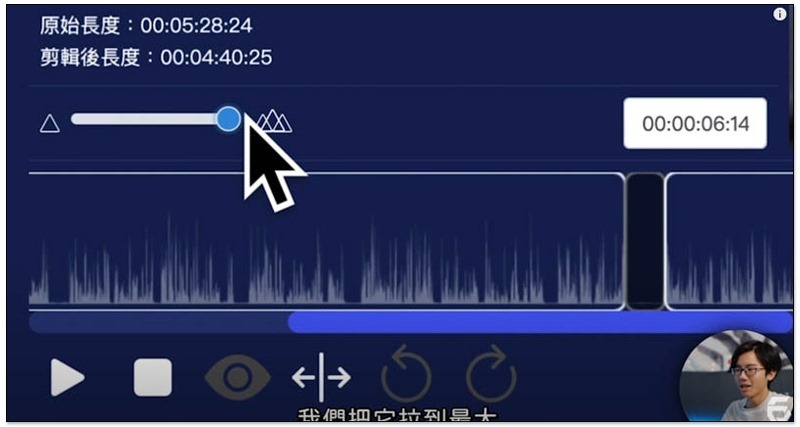Tap the single-triangle zoom out icon

[49, 123]
